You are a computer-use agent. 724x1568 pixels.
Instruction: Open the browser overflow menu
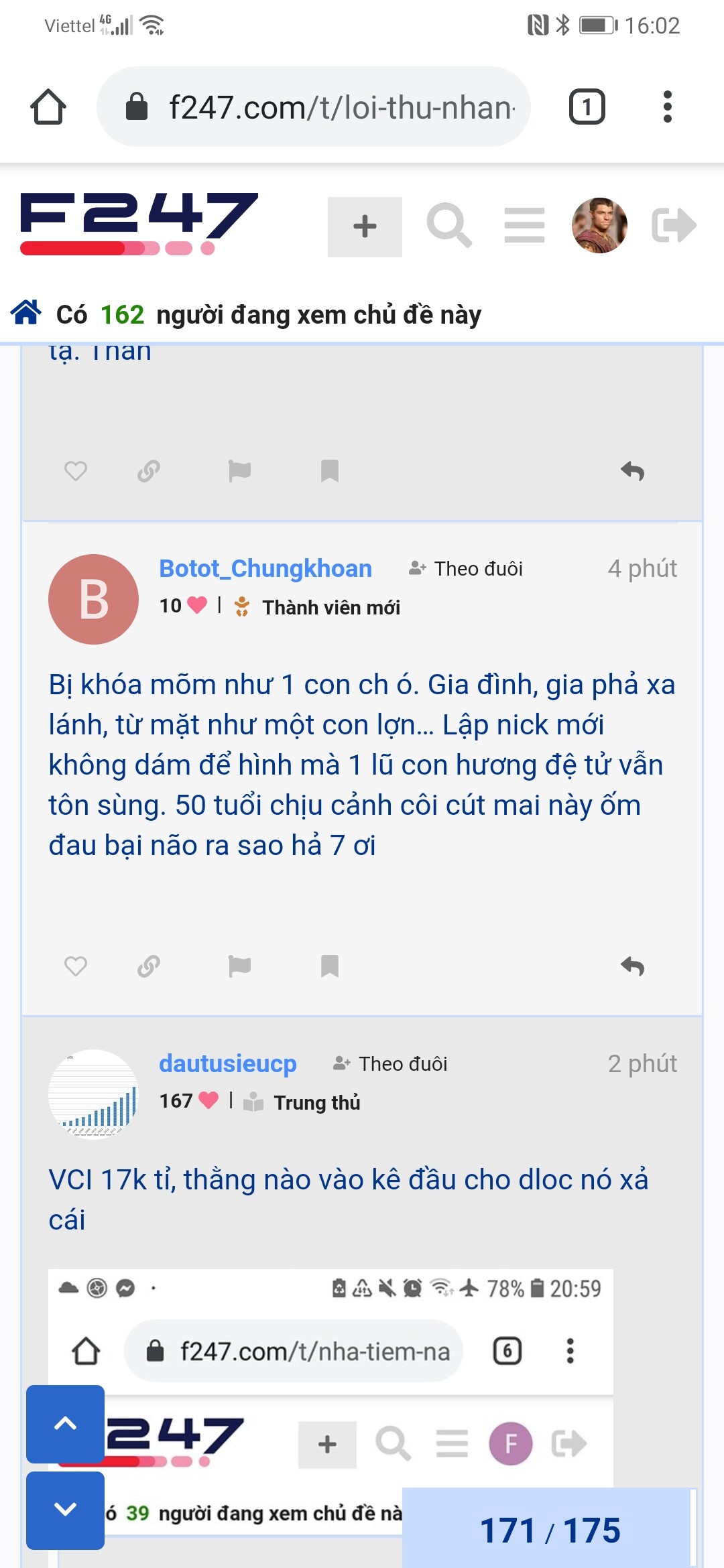pos(666,107)
